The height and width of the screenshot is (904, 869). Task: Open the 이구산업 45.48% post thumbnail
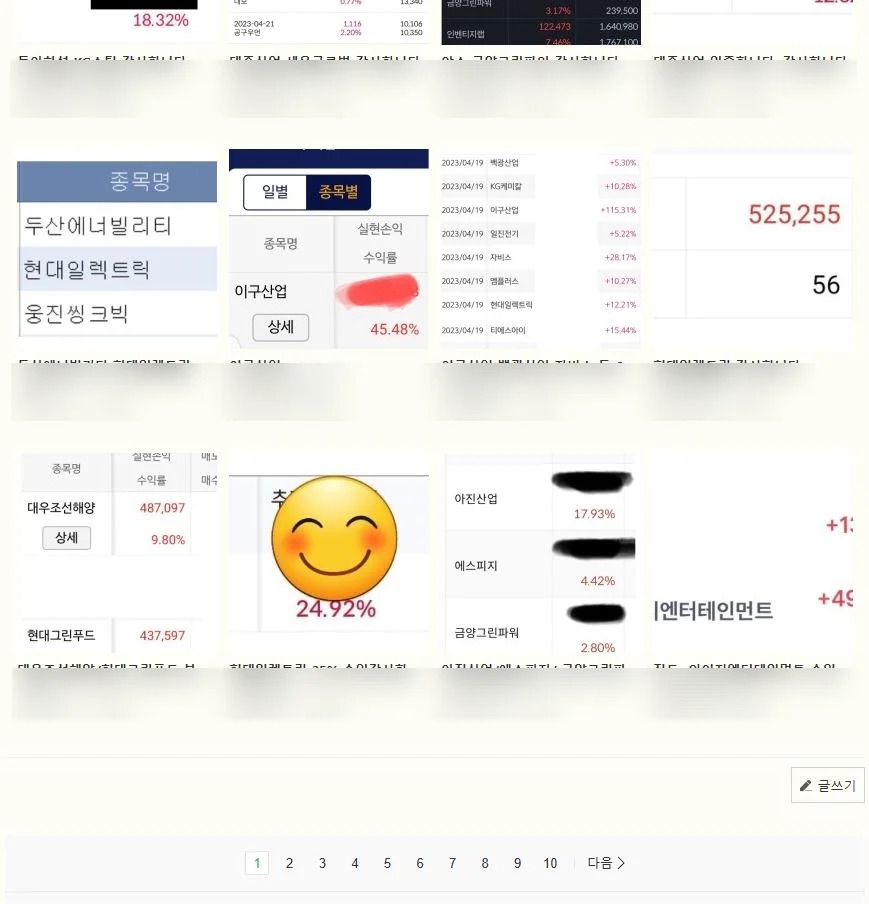pyautogui.click(x=328, y=250)
